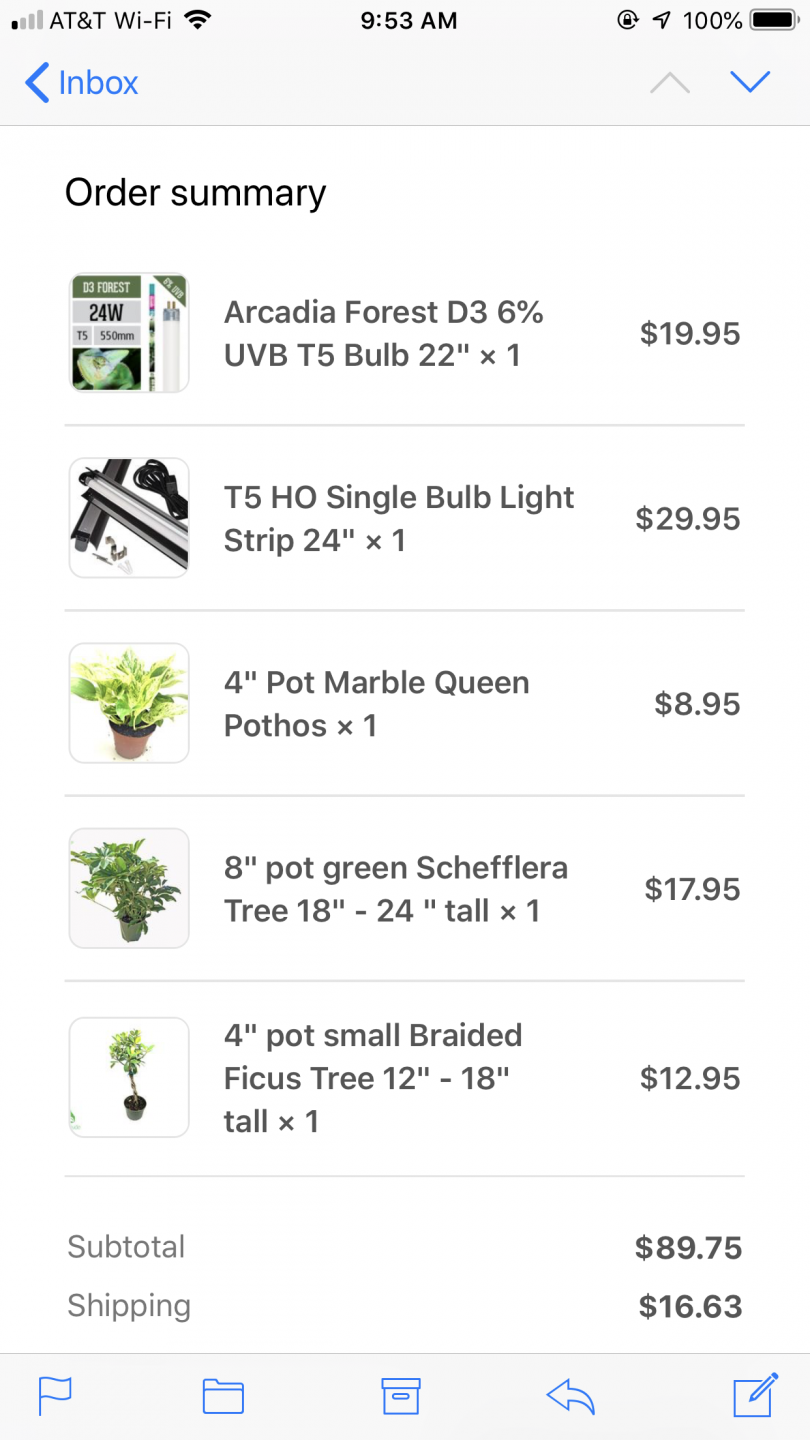The width and height of the screenshot is (810, 1440).
Task: Archive this order email
Action: (x=400, y=1395)
